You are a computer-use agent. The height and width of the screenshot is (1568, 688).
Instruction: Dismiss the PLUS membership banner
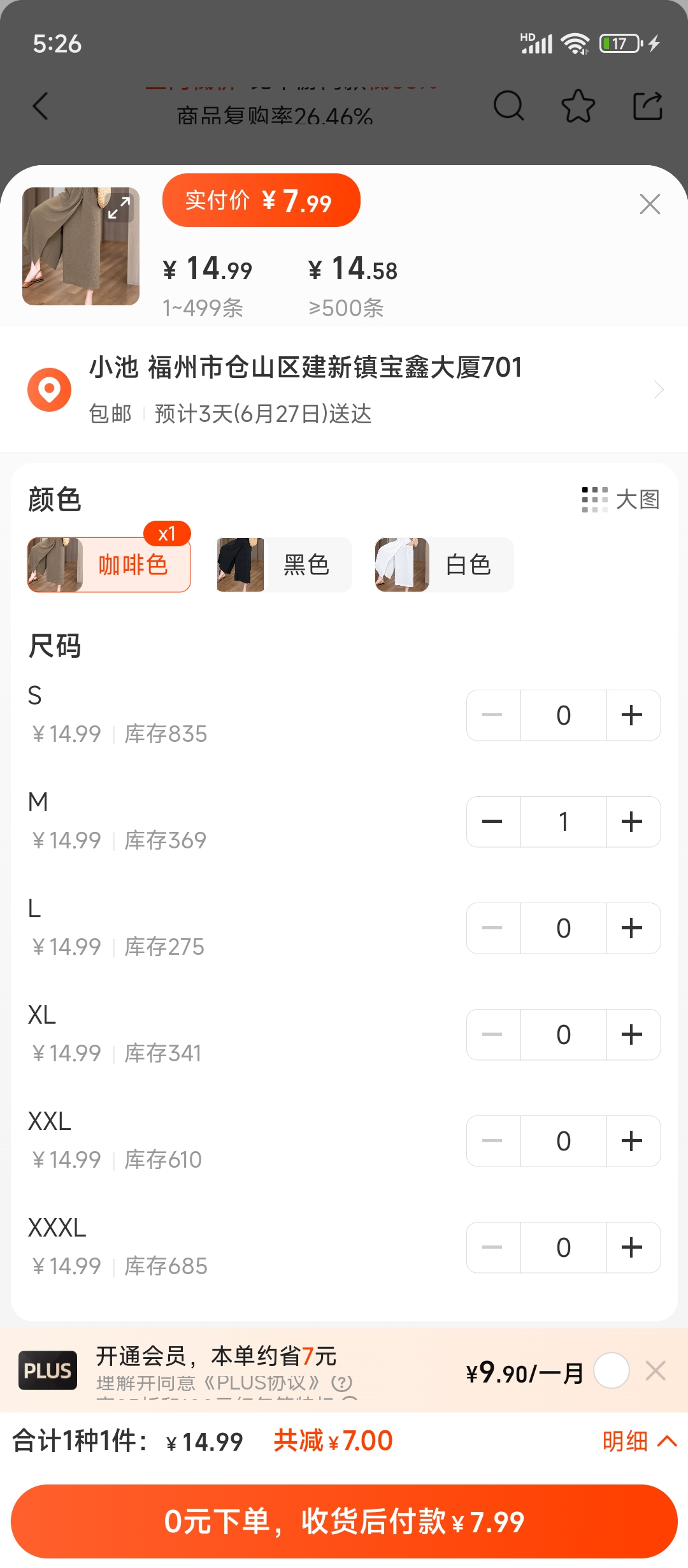(656, 1370)
